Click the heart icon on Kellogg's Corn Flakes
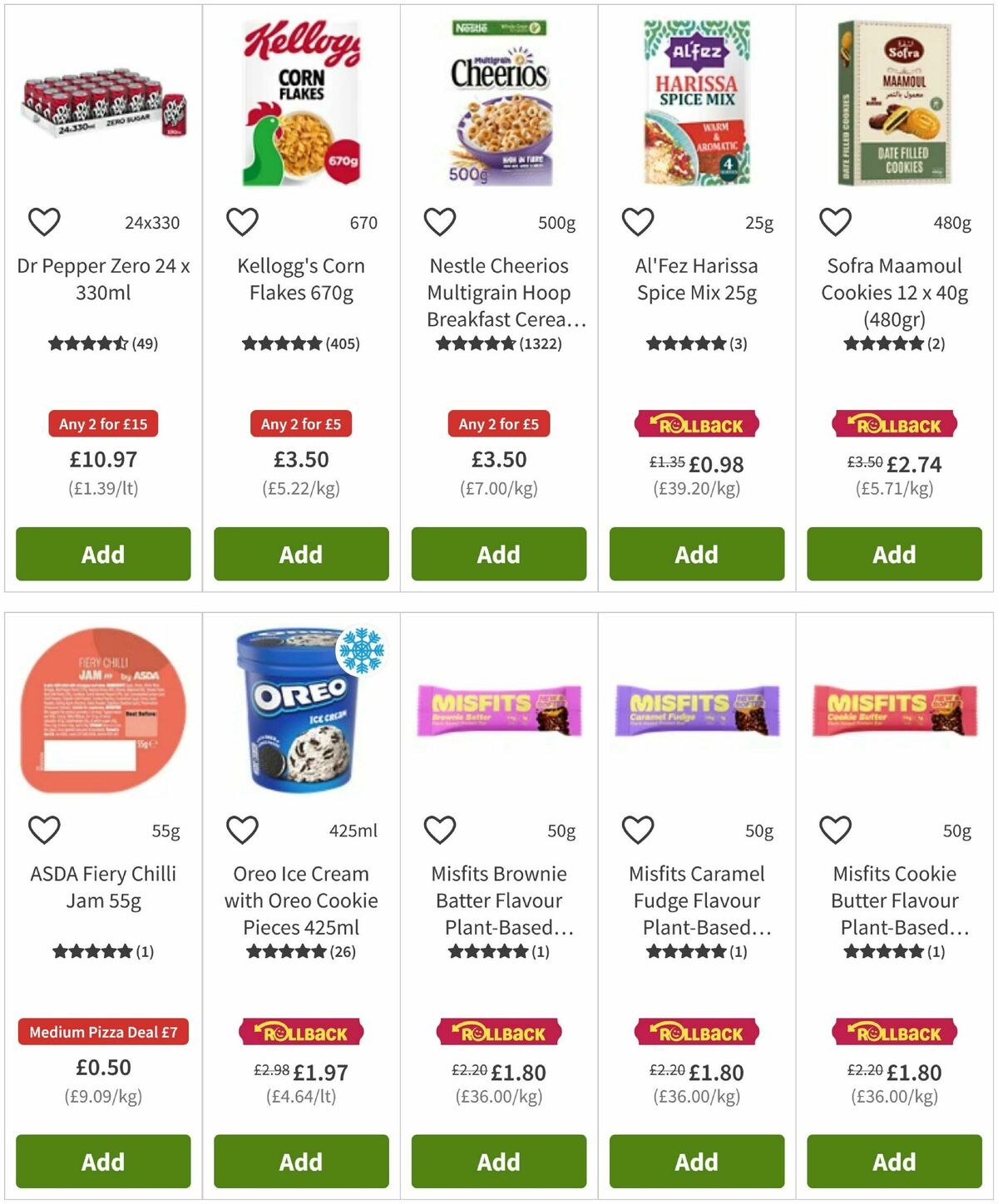This screenshot has height=1204, width=998. pos(242,222)
